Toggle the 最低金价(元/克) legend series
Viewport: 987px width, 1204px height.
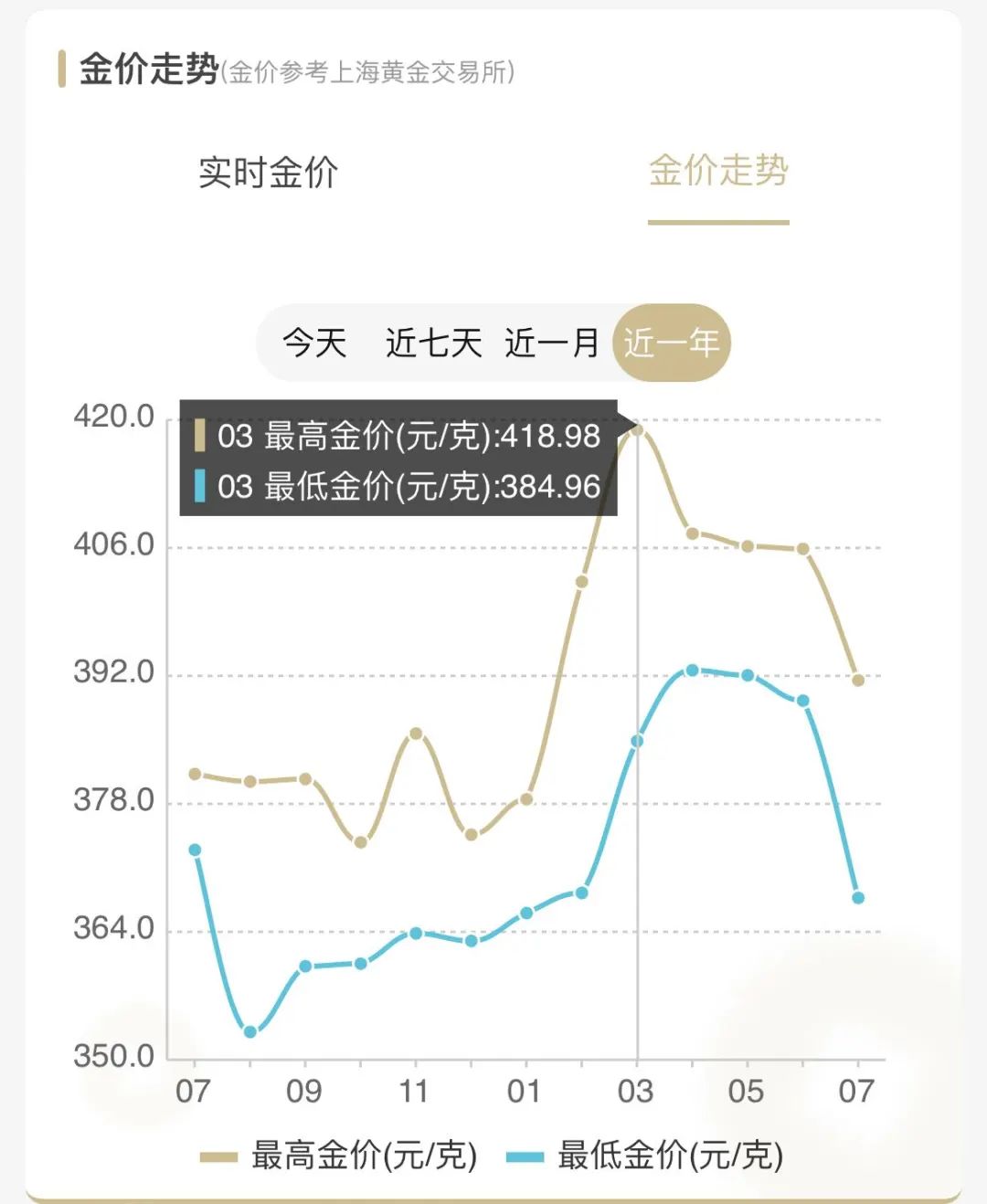tap(646, 1156)
